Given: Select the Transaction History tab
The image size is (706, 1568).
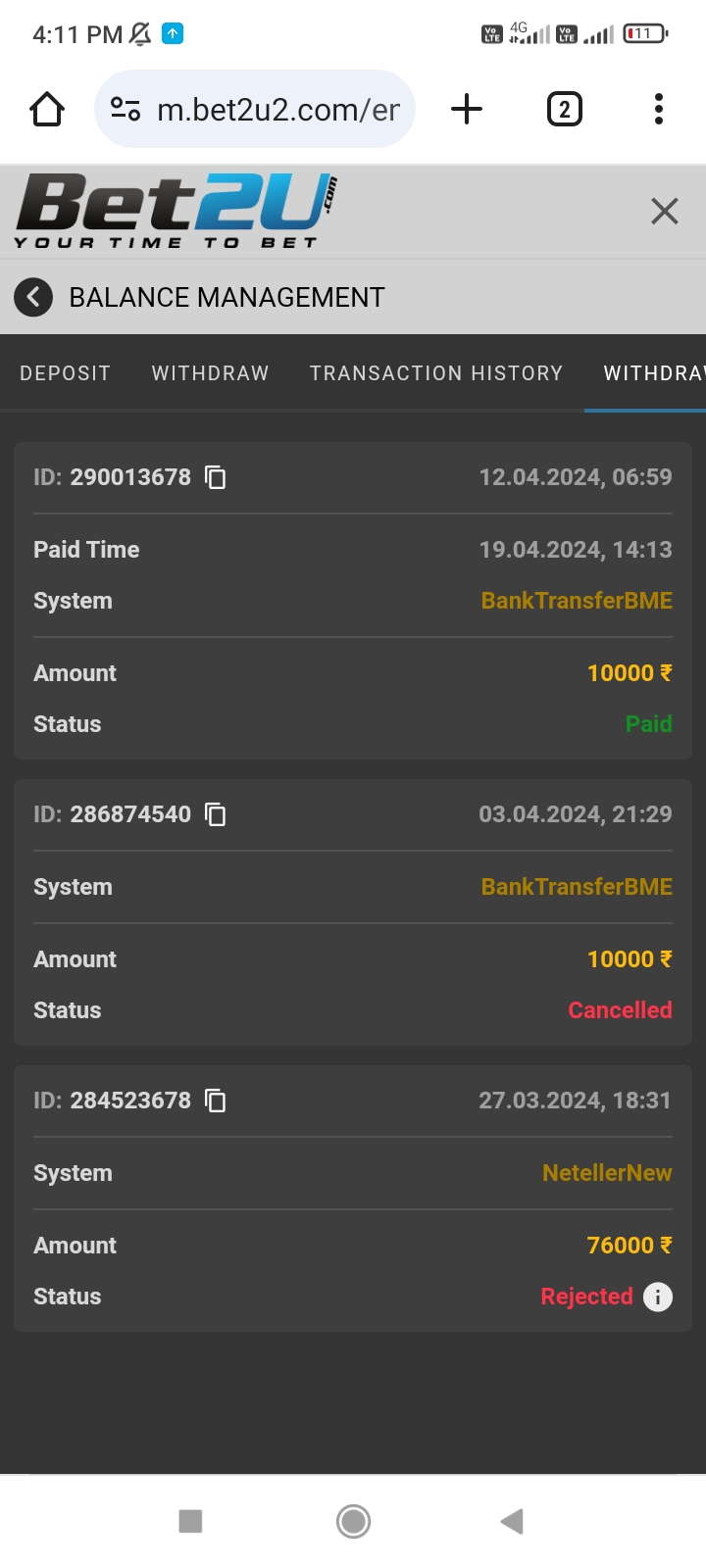Looking at the screenshot, I should click(x=436, y=373).
